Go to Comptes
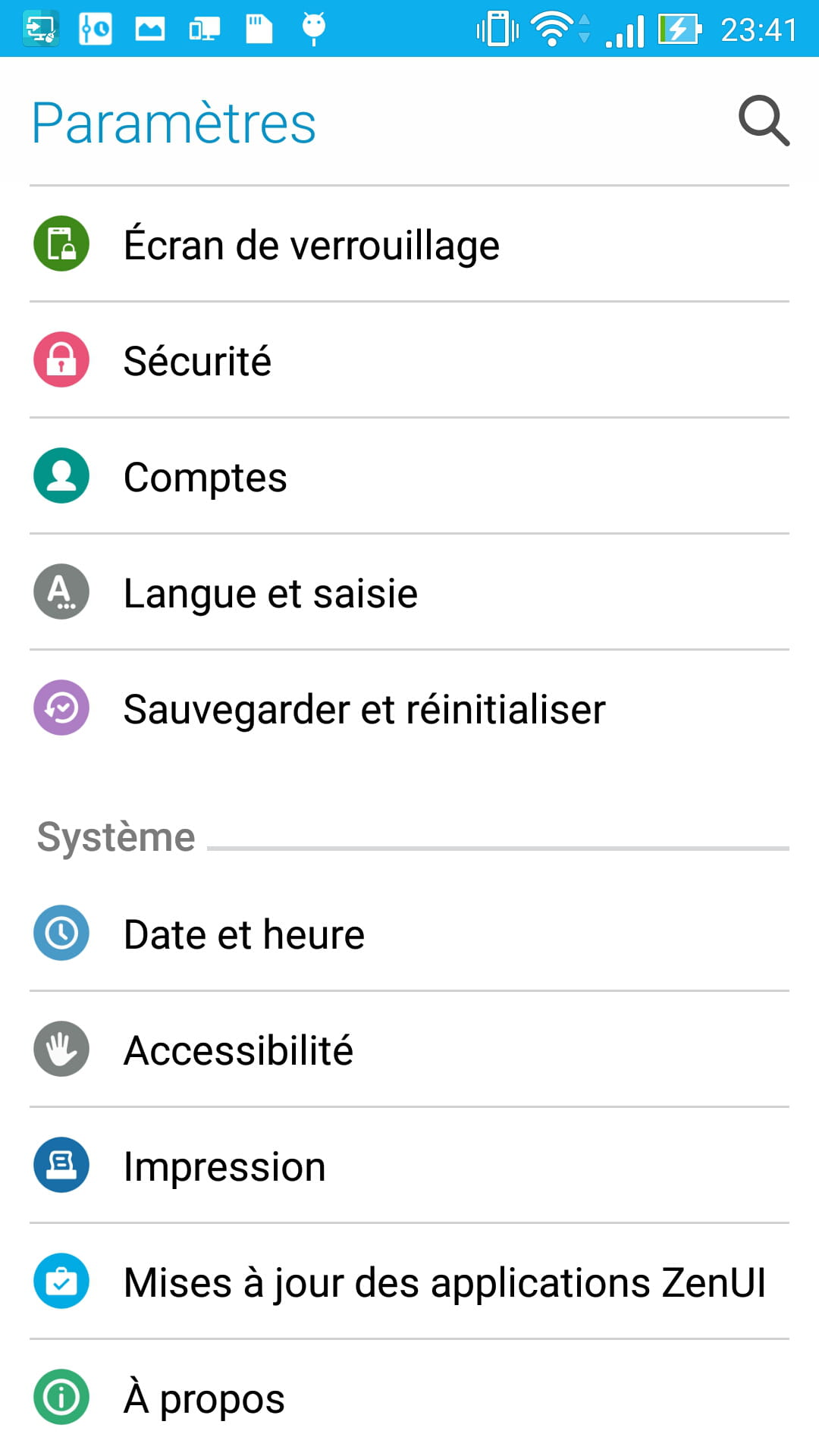Screen dimensions: 819x1456 pyautogui.click(x=205, y=477)
